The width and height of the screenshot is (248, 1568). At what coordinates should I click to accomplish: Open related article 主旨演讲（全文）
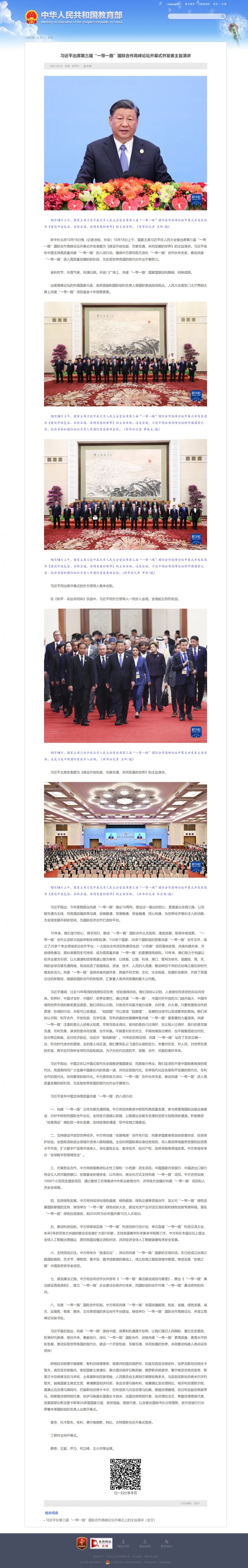click(x=100, y=1519)
